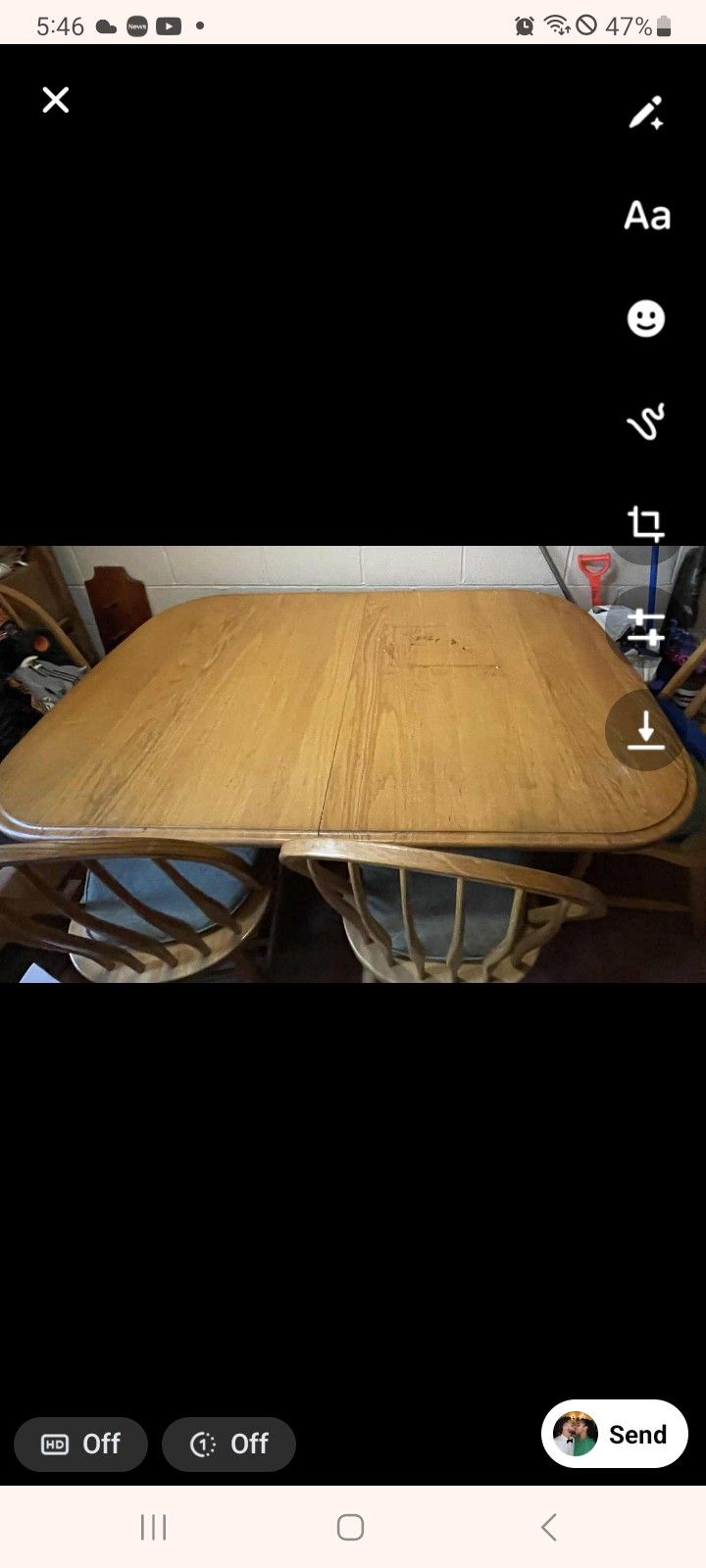Open the image adjustment sliders tool
The width and height of the screenshot is (706, 1568).
point(646,627)
